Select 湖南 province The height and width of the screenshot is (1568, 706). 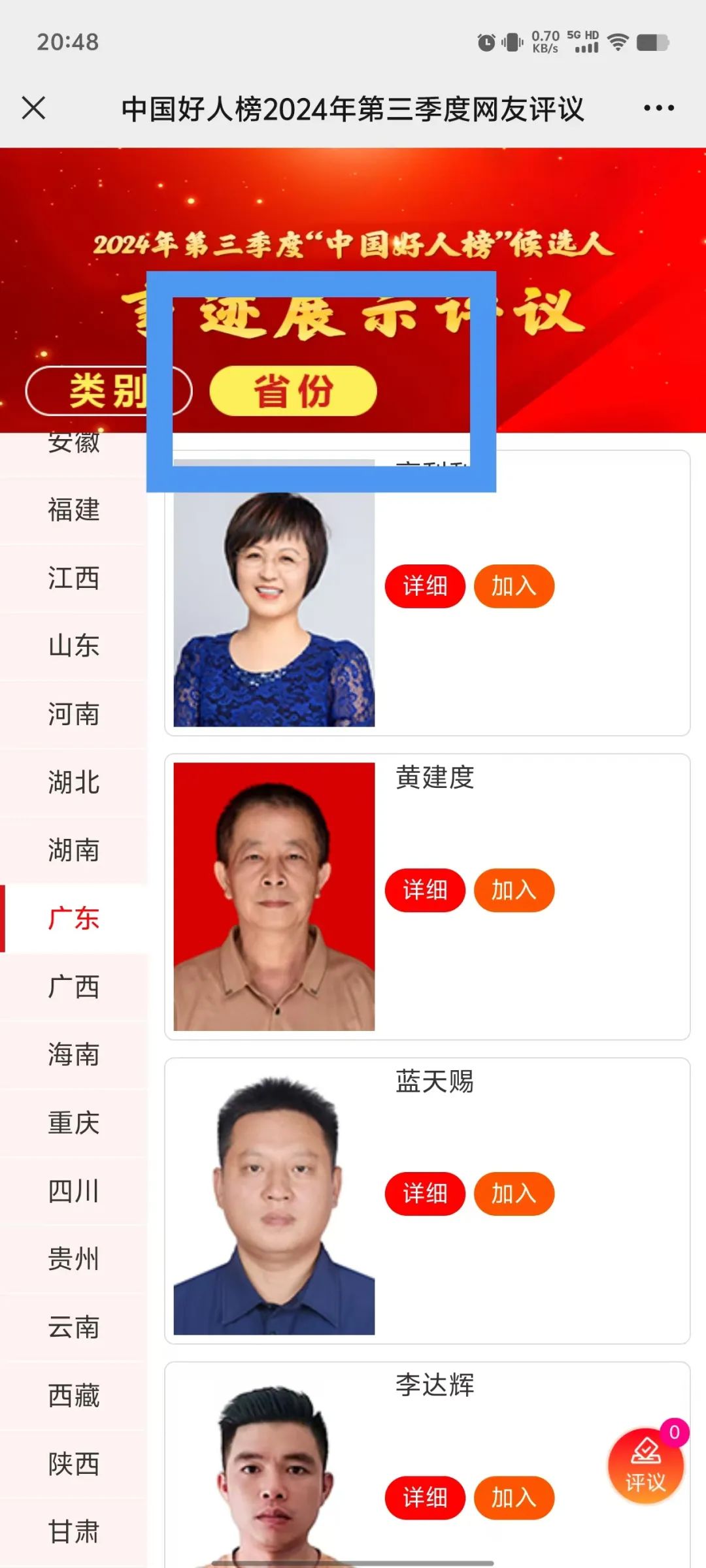73,850
